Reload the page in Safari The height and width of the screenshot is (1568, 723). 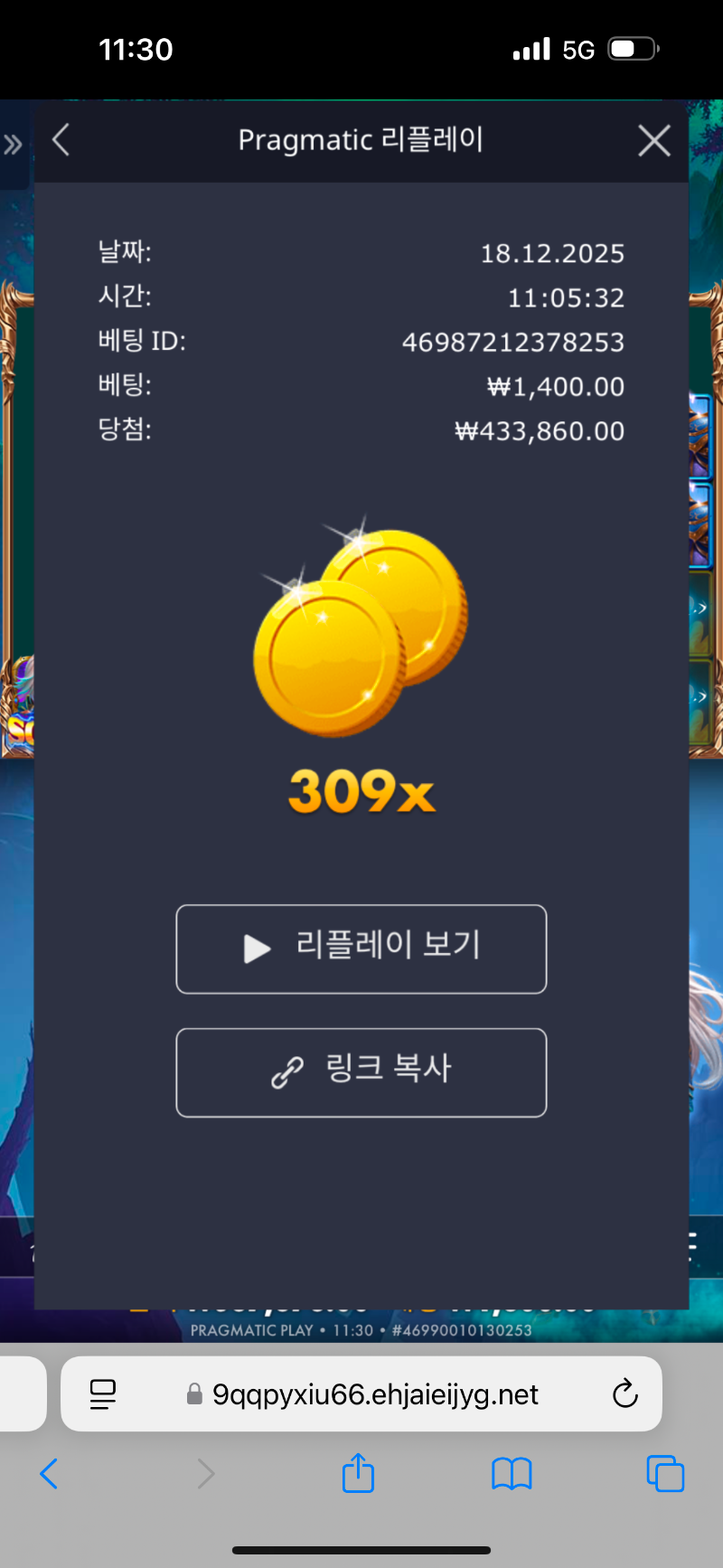624,1393
